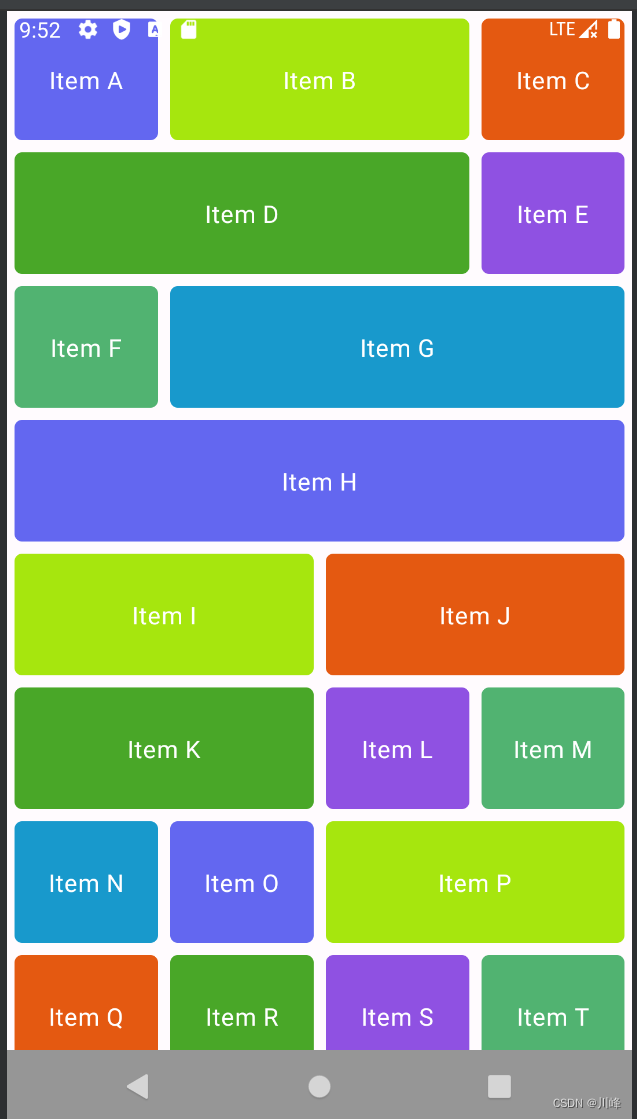Viewport: 637px width, 1119px height.
Task: Select the orange Item C tile
Action: coord(552,82)
